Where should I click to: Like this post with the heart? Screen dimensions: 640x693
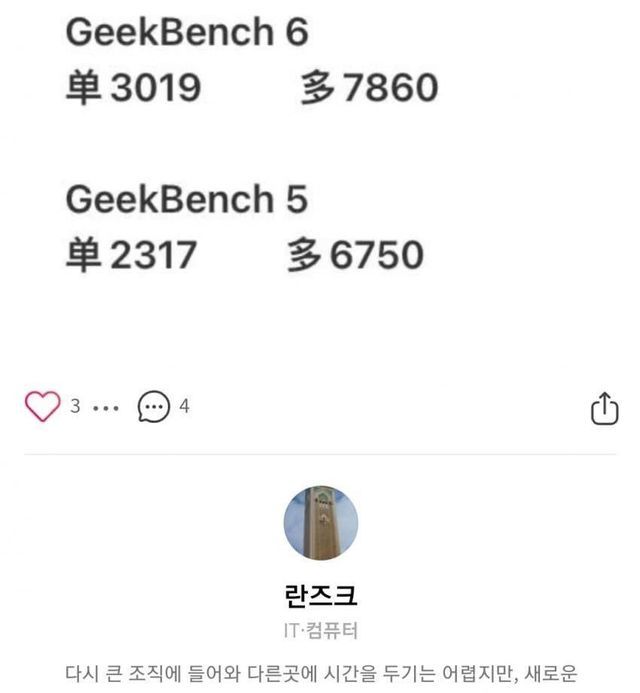[x=42, y=406]
